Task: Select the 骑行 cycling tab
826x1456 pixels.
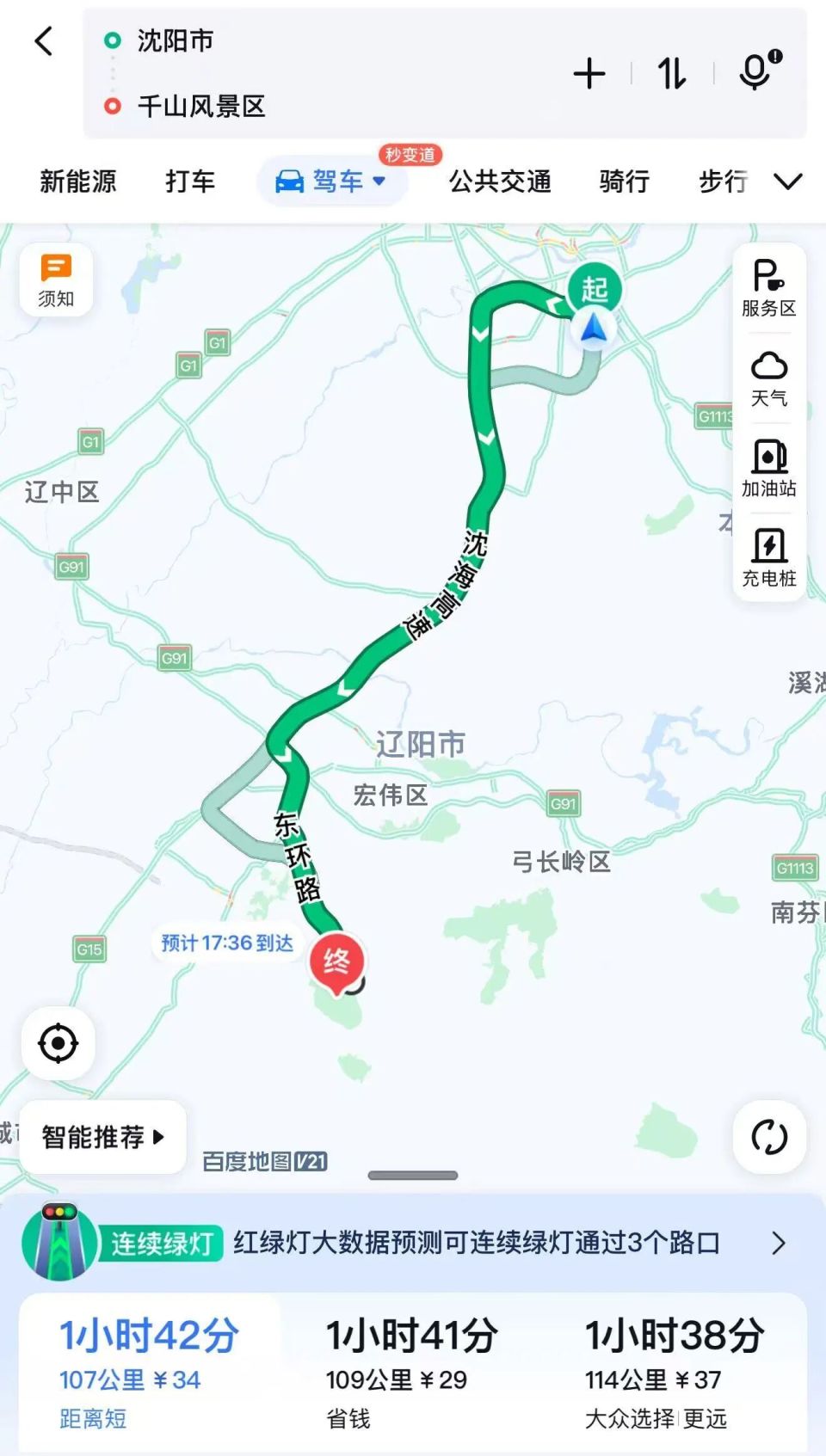Action: [623, 181]
